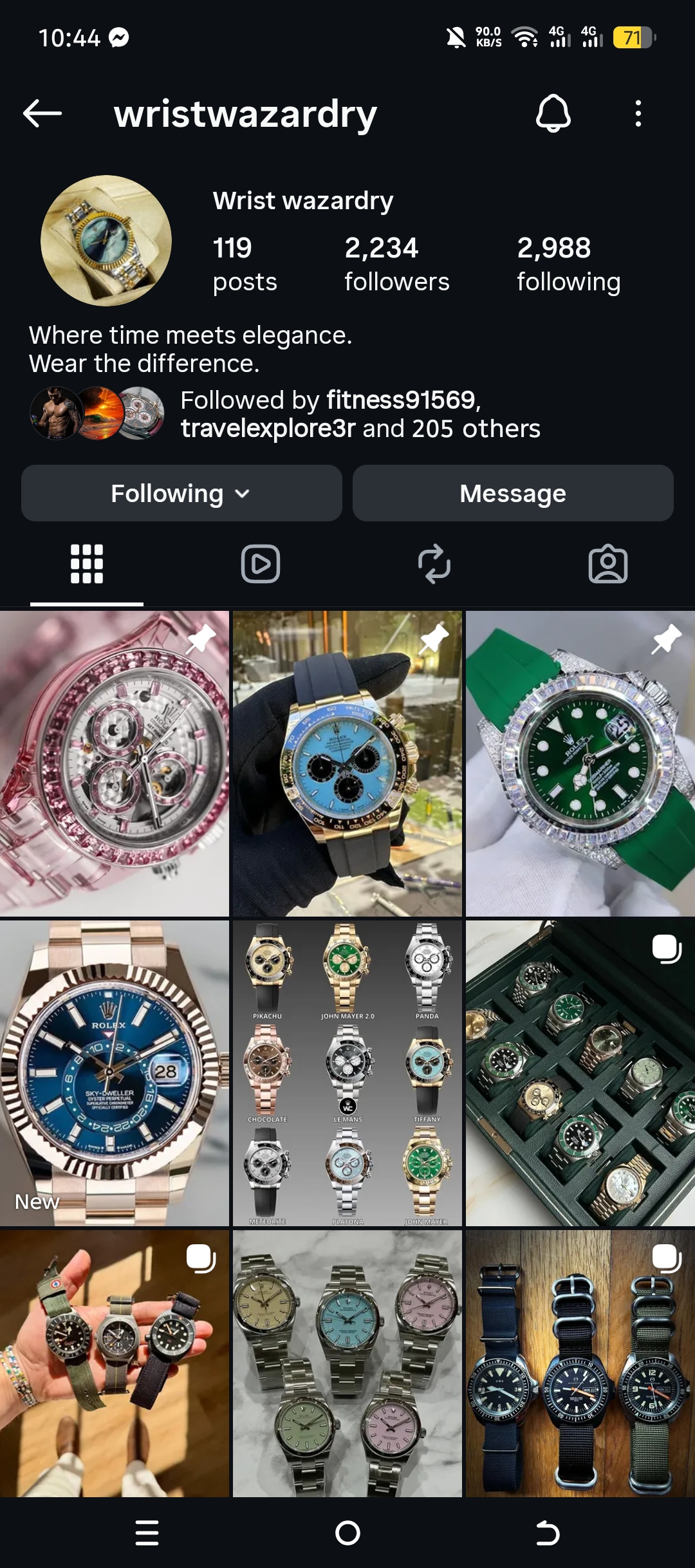Open the Sky-Dweller post marked New
The width and height of the screenshot is (695, 1568).
(115, 1073)
